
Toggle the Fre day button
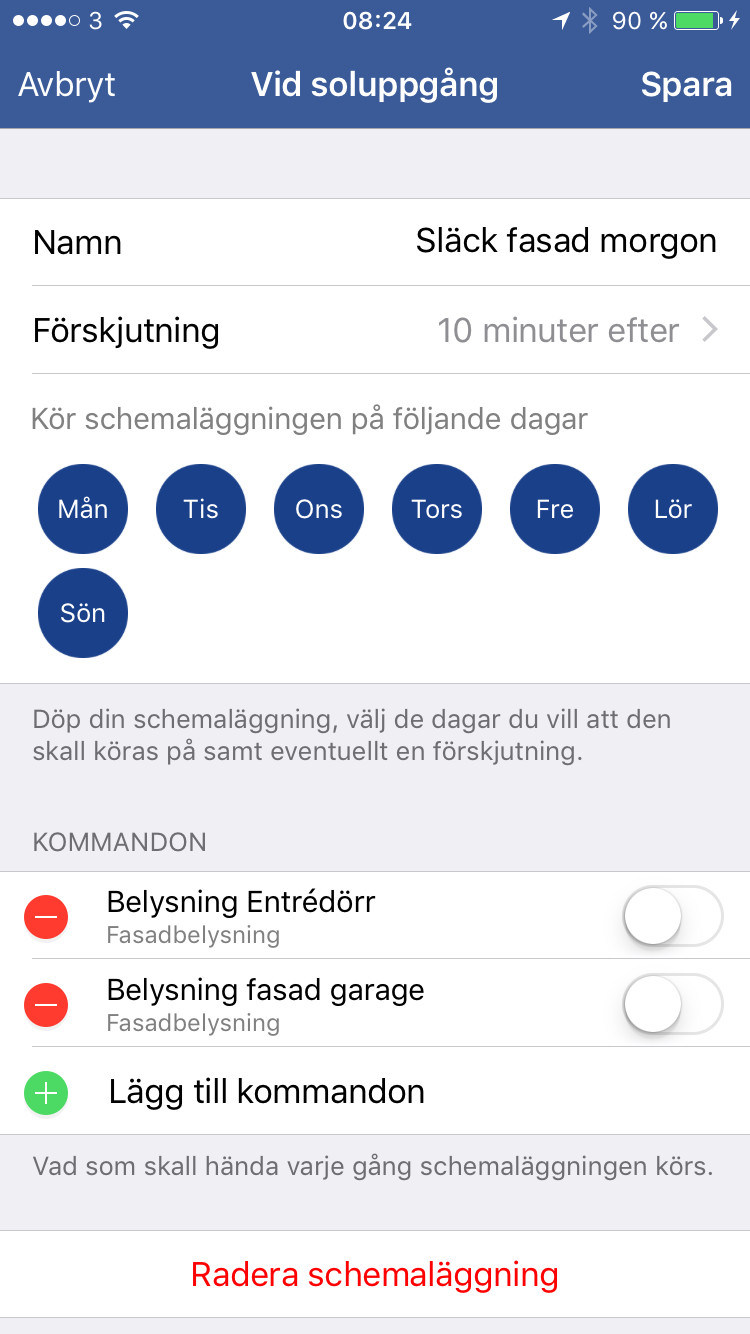[555, 509]
